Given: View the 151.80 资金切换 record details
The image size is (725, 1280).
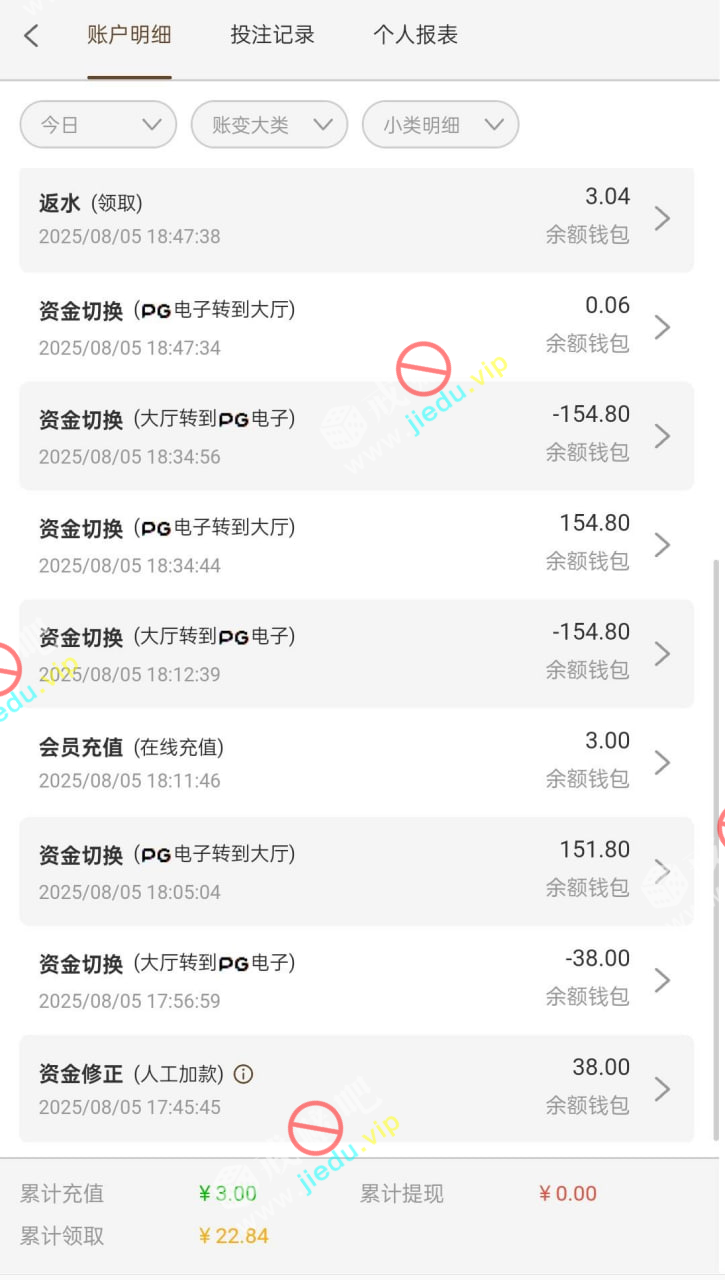Looking at the screenshot, I should coord(356,871).
